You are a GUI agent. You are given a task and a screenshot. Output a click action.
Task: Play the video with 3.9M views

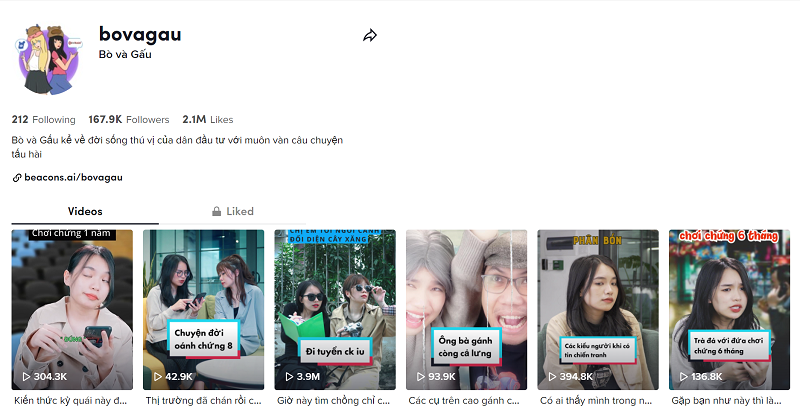pyautogui.click(x=335, y=310)
